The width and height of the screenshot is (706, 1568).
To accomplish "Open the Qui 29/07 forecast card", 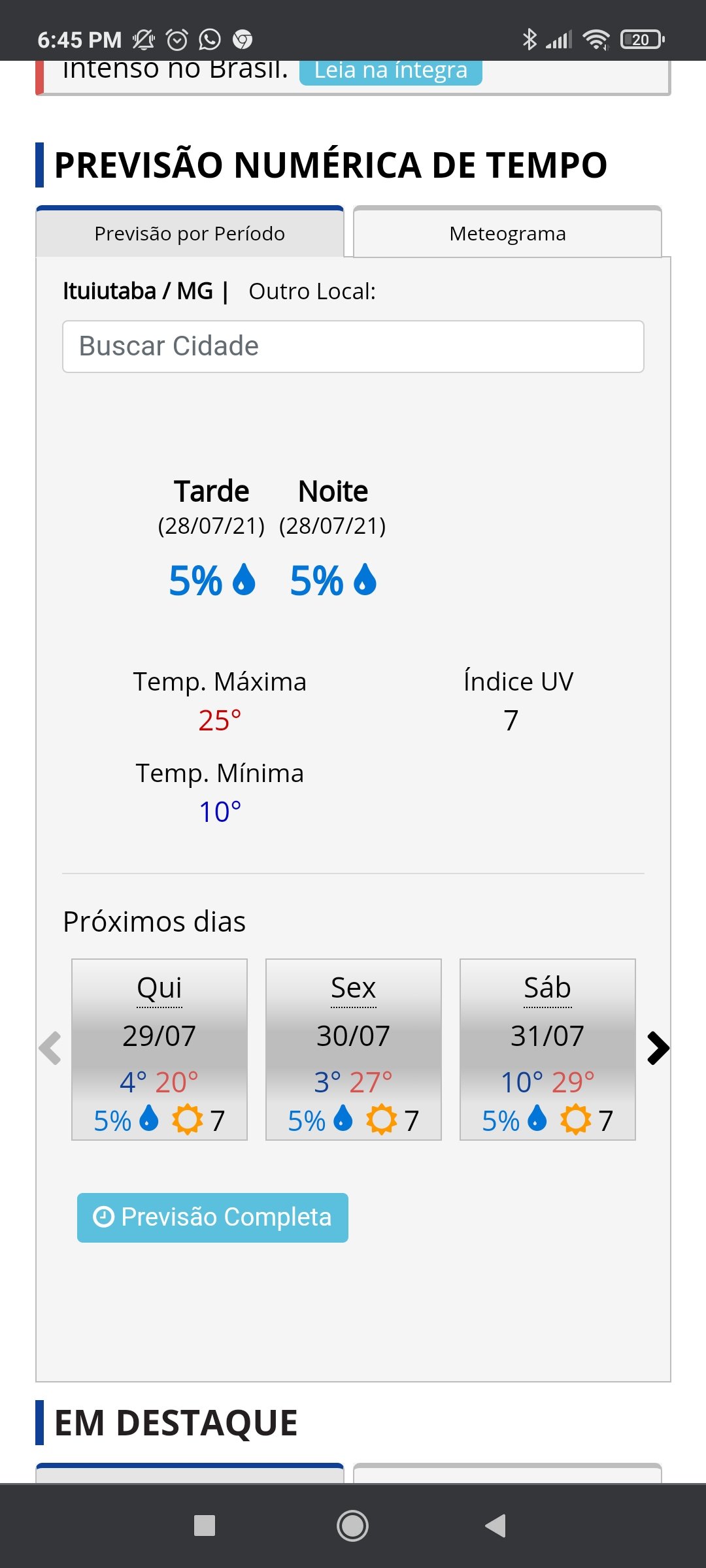I will click(x=160, y=1049).
